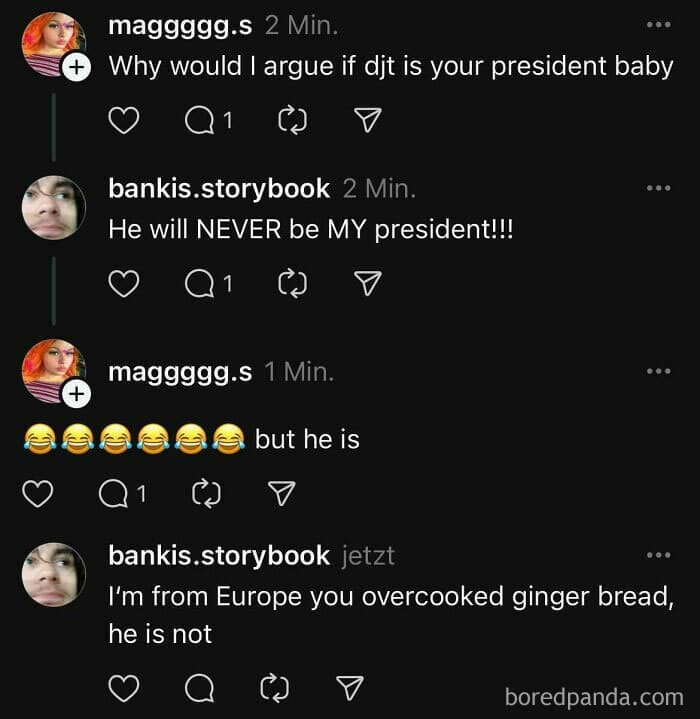The image size is (700, 719).
Task: Reply to the "Why would I argue" post
Action: point(199,121)
